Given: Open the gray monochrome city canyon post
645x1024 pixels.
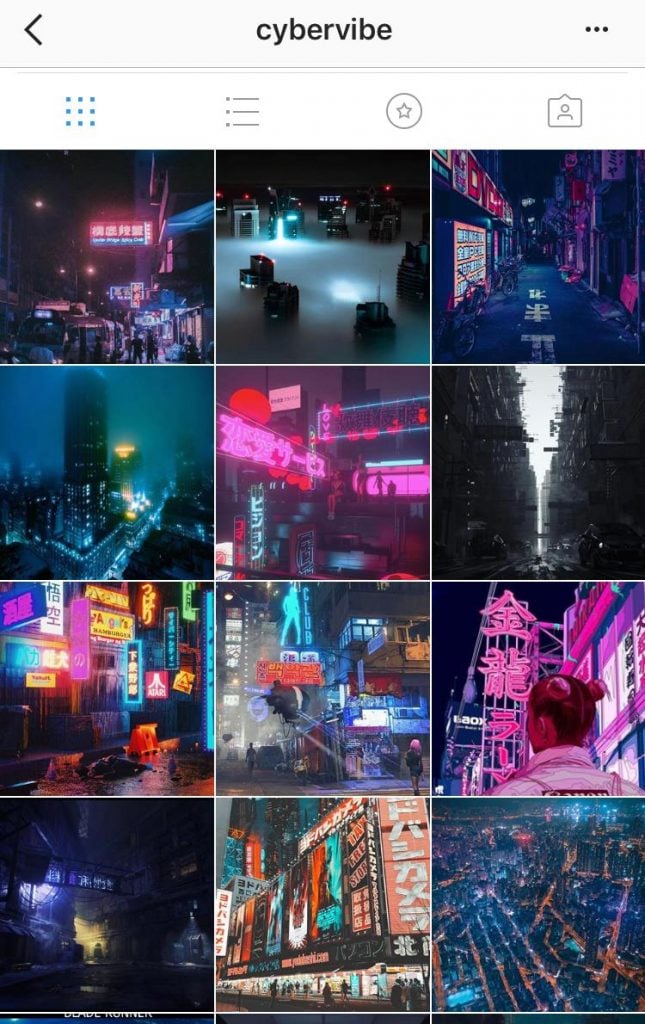Looking at the screenshot, I should click(x=538, y=472).
